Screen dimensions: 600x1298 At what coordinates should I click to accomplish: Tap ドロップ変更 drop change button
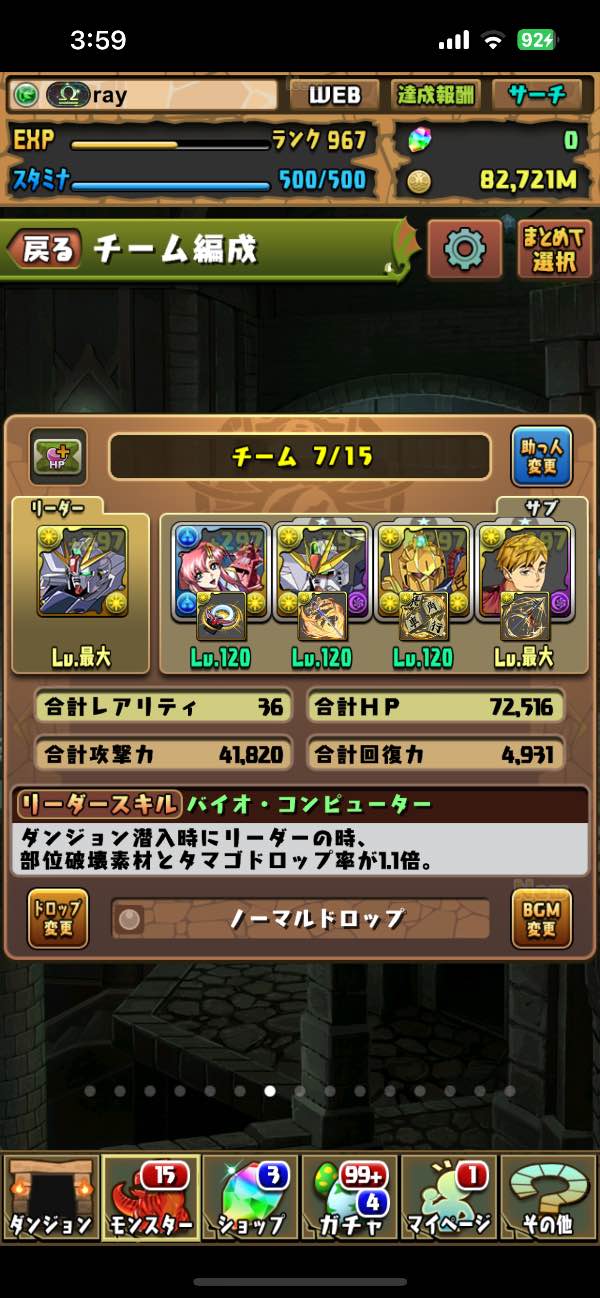pyautogui.click(x=57, y=917)
